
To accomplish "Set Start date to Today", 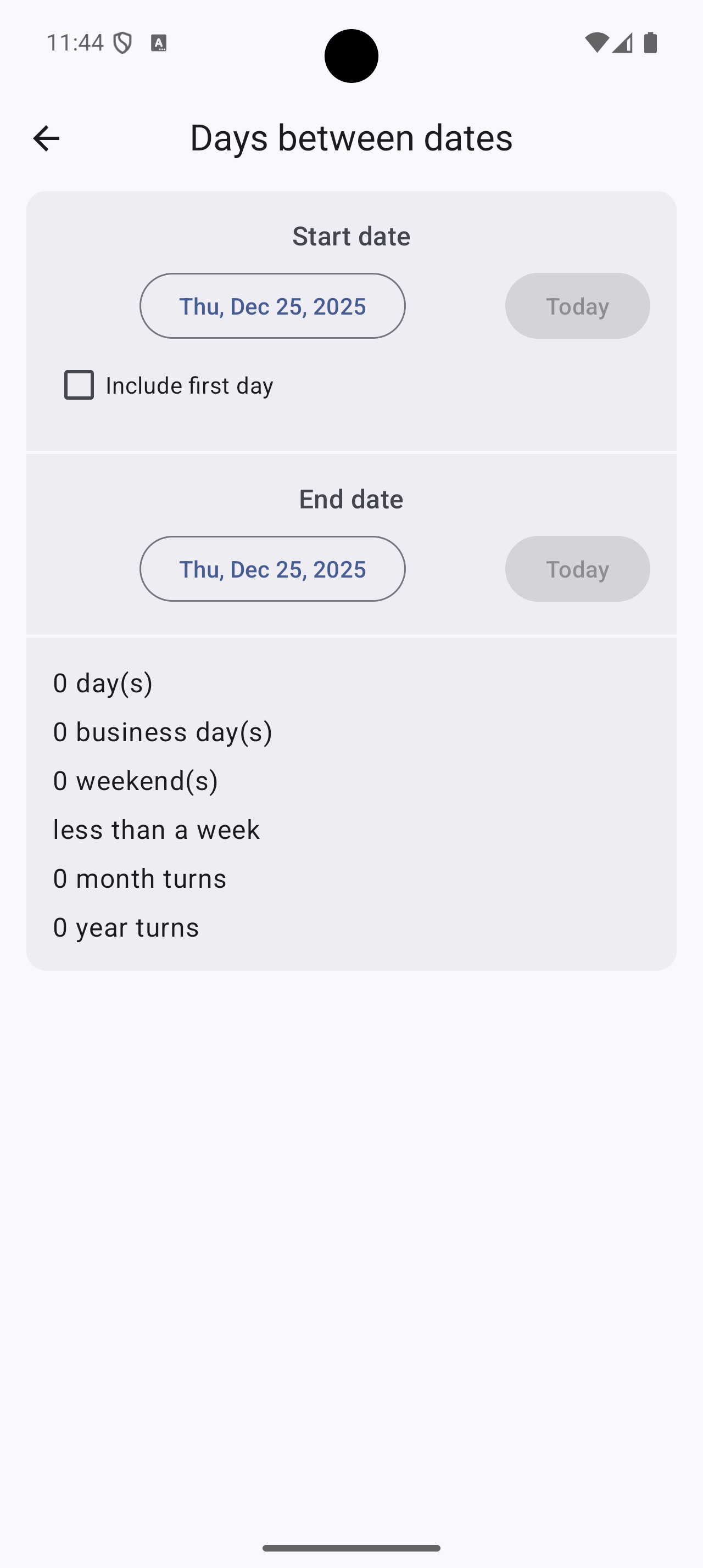I will tap(577, 306).
